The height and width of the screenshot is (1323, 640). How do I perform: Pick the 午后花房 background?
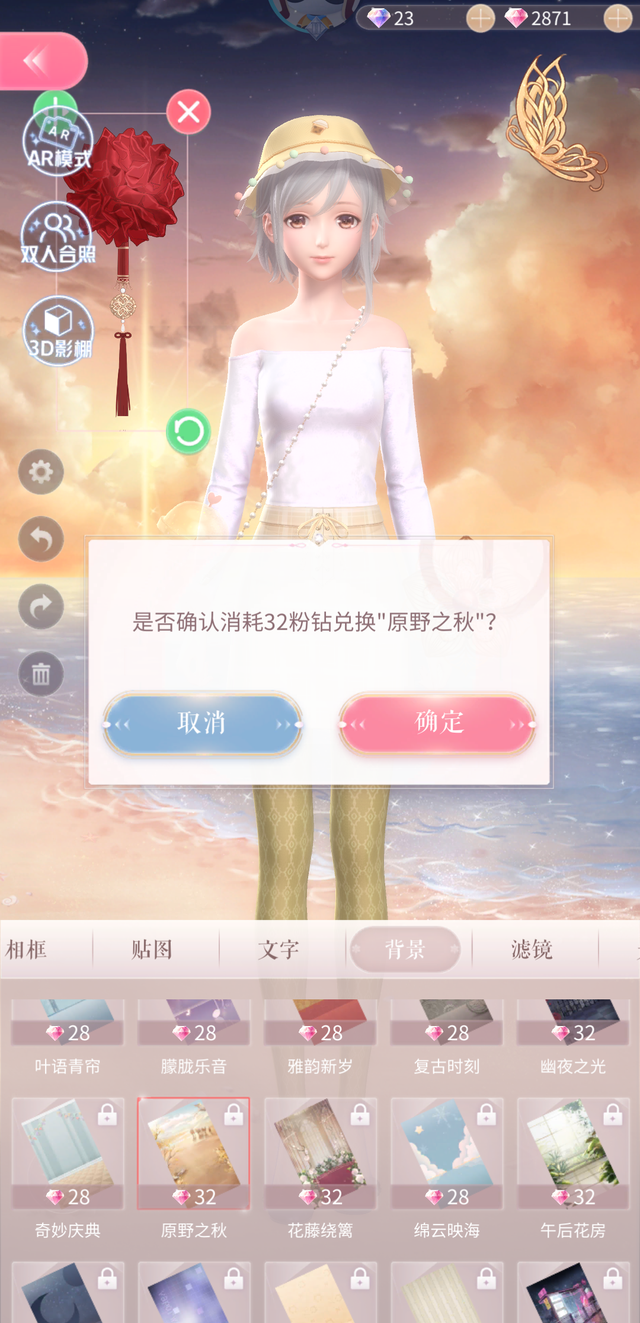pyautogui.click(x=573, y=1155)
